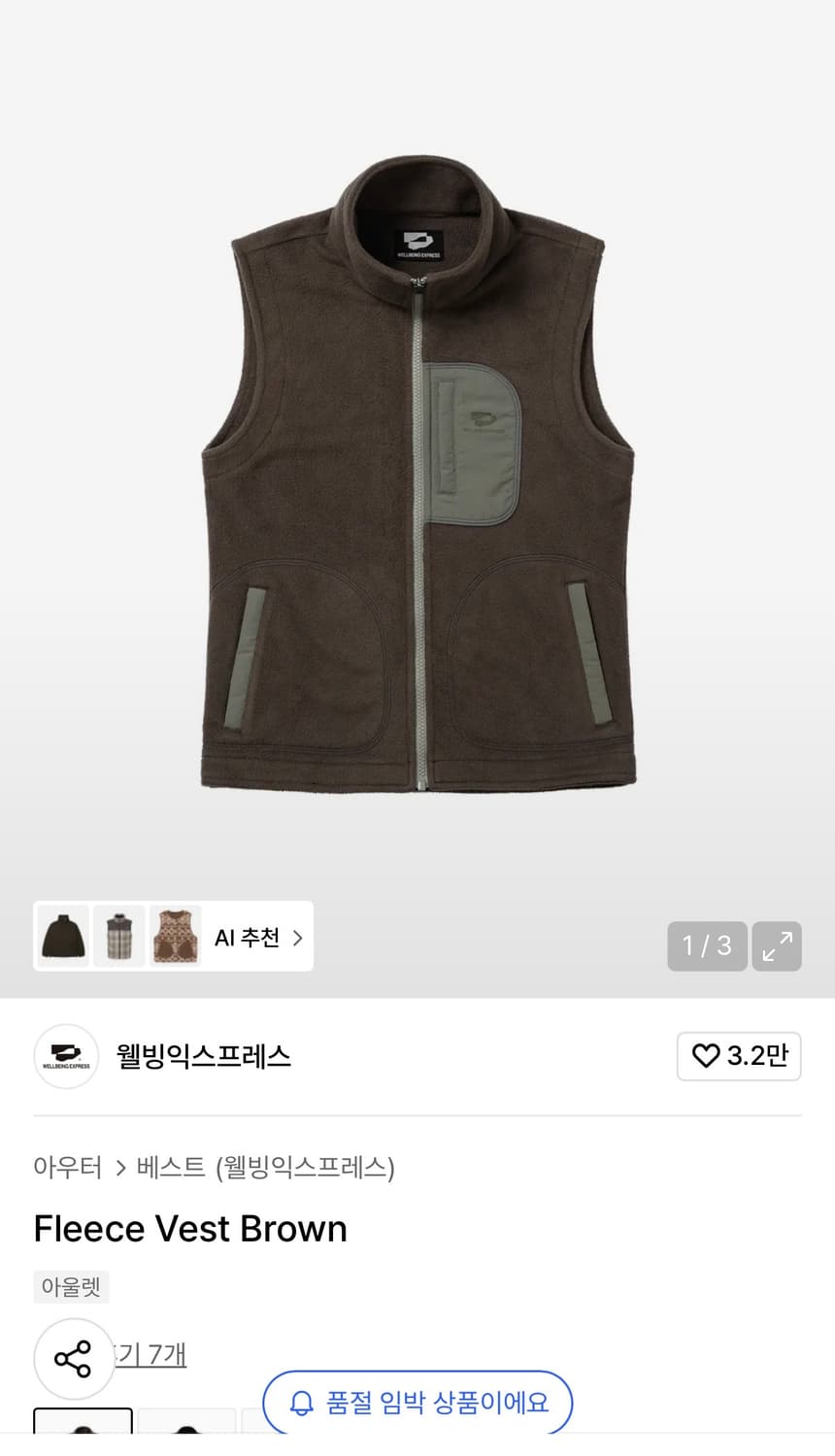Enable the 품절 임박 상품이에요 notification
The image size is (835, 1456).
pos(417,1402)
